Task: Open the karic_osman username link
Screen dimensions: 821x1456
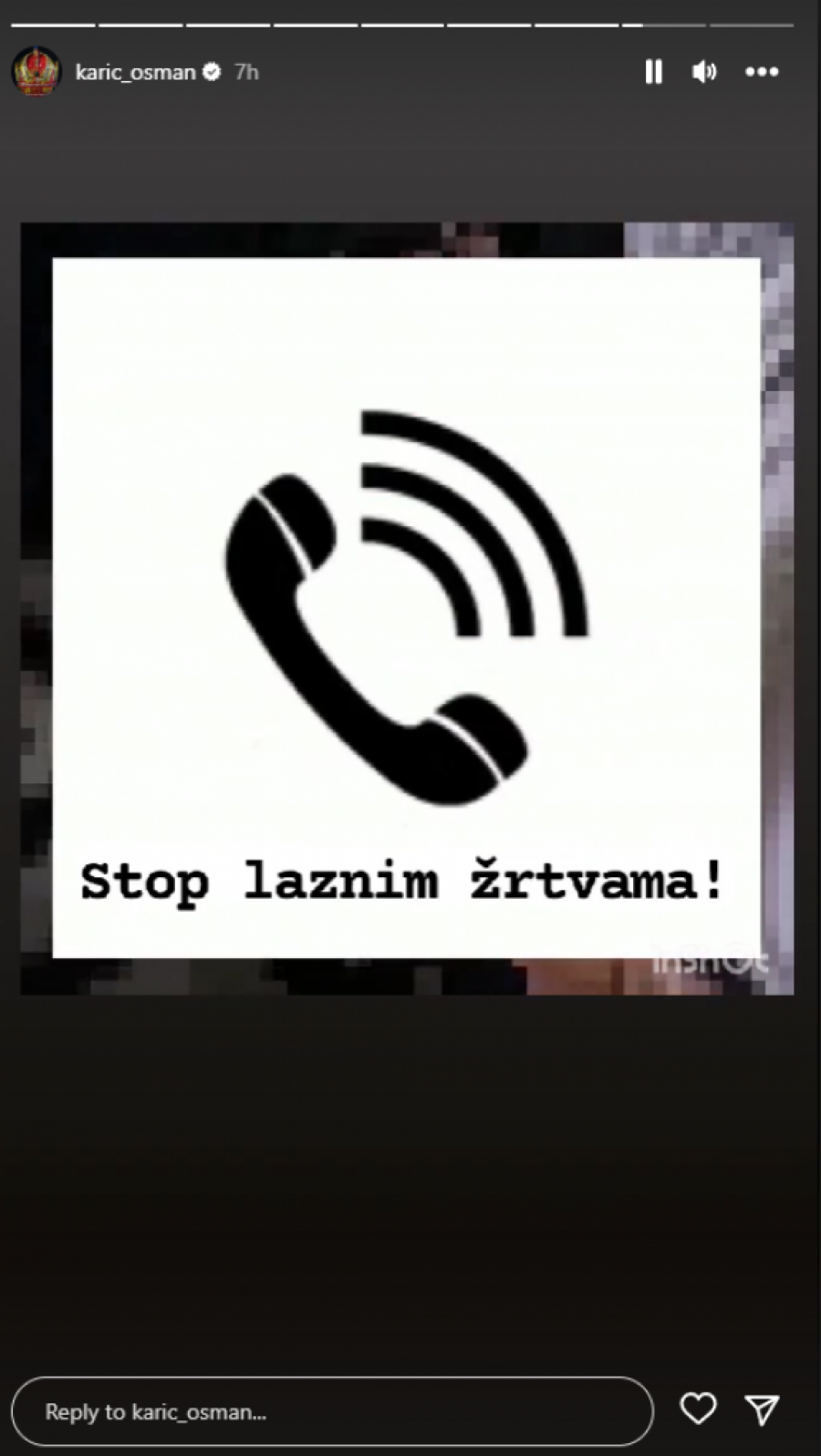Action: [x=135, y=72]
